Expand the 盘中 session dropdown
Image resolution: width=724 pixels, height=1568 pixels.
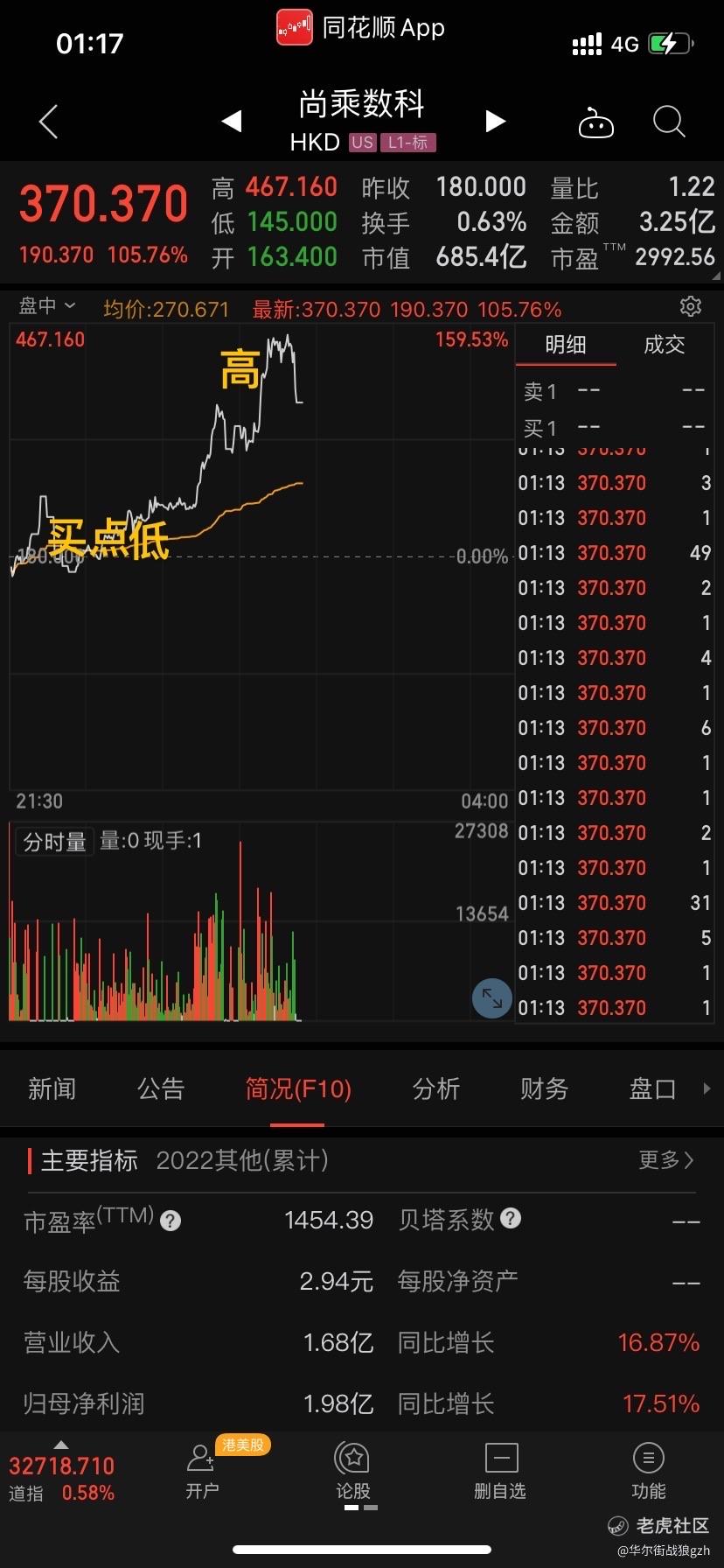[47, 306]
